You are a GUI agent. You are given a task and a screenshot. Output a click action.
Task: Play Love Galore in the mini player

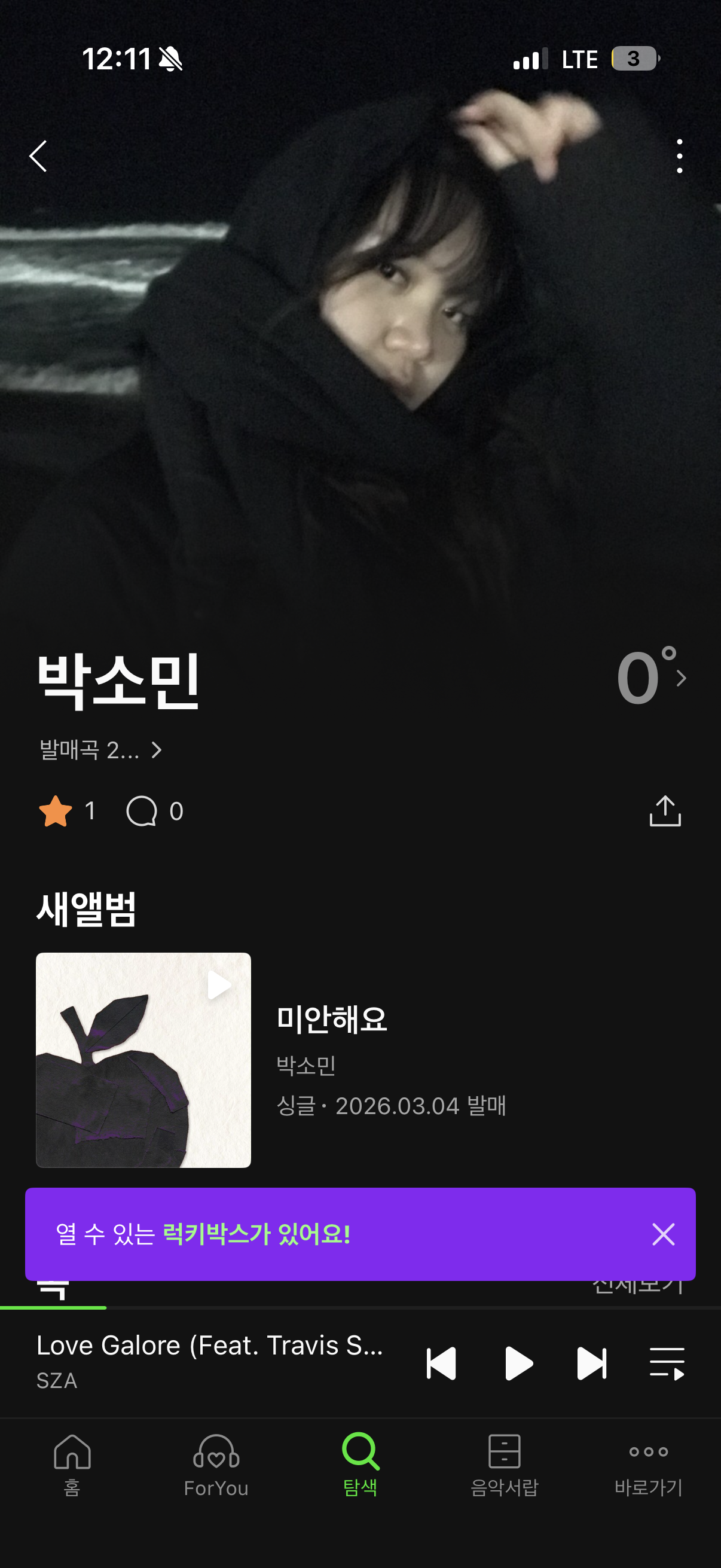[x=518, y=1363]
